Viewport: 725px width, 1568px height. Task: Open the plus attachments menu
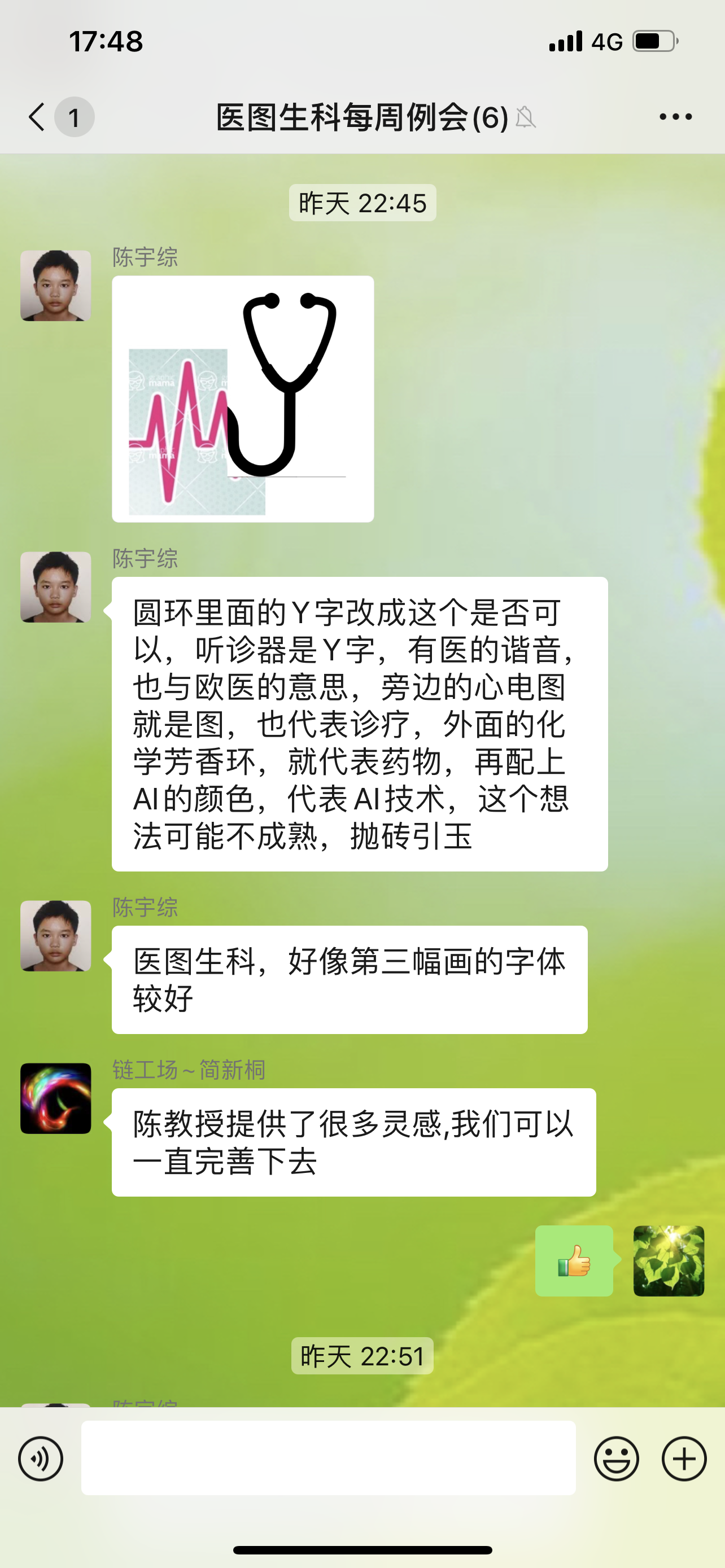coord(684,1458)
